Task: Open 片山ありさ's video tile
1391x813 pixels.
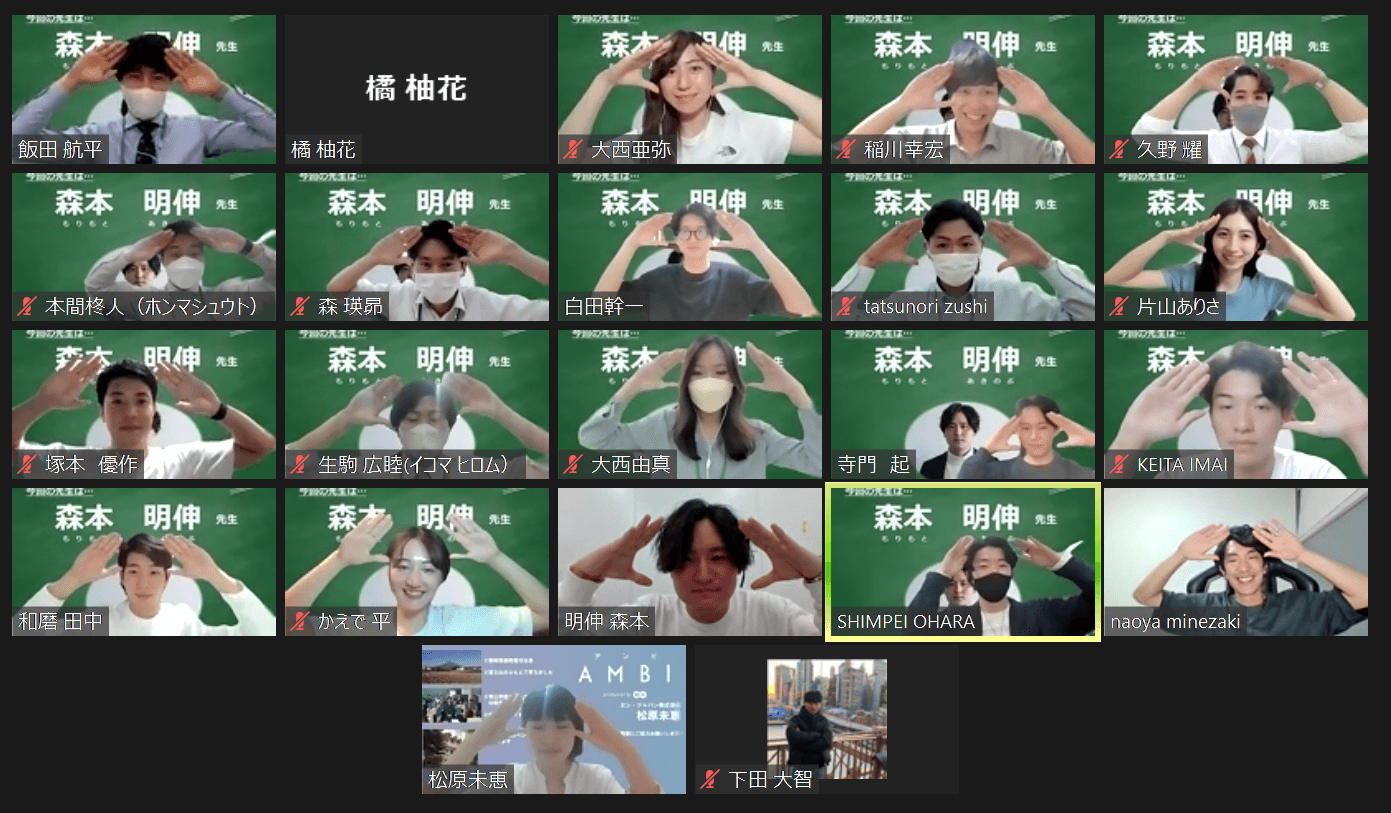Action: [x=1235, y=247]
